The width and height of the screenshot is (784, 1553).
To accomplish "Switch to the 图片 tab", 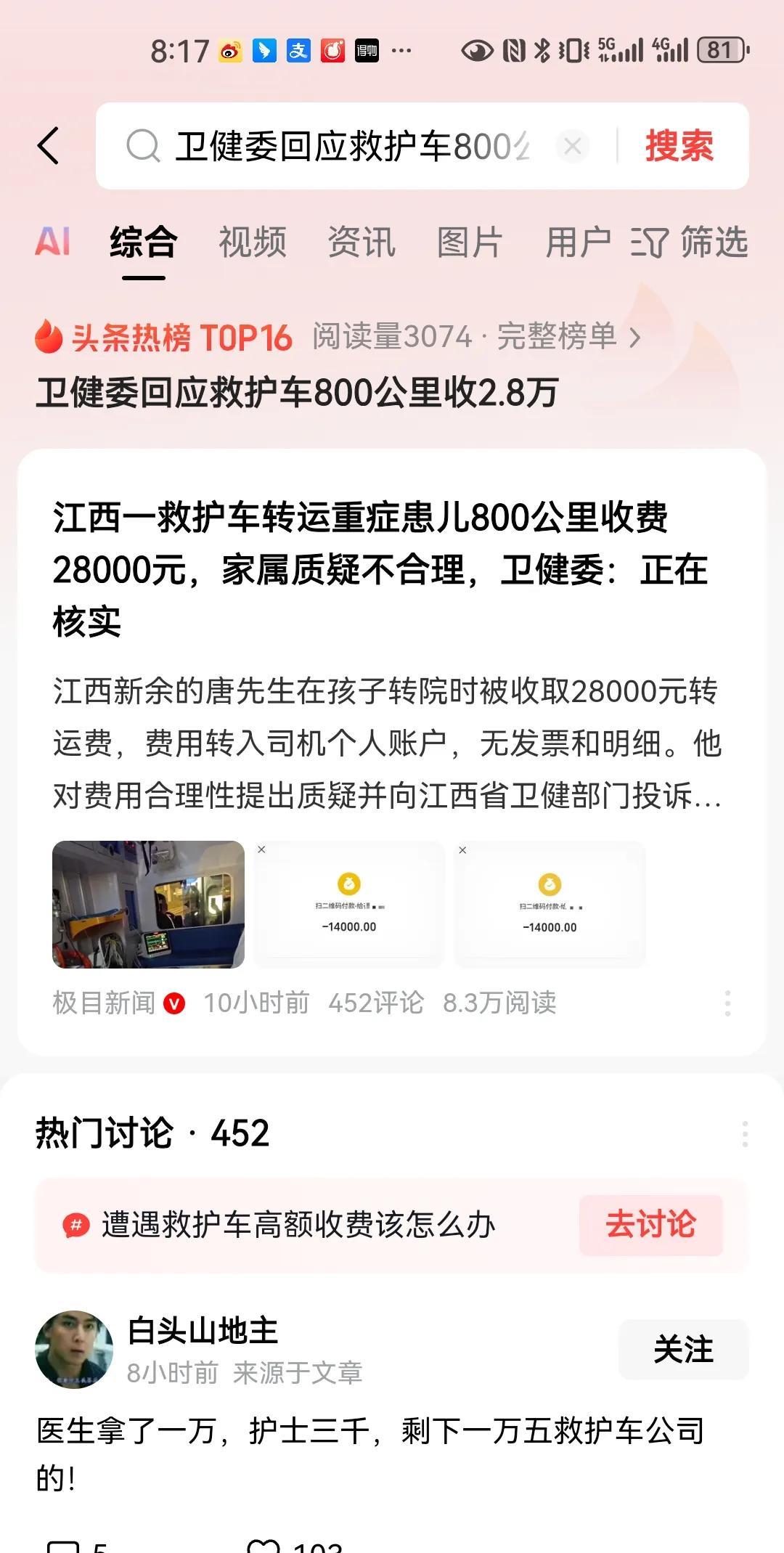I will pyautogui.click(x=470, y=242).
